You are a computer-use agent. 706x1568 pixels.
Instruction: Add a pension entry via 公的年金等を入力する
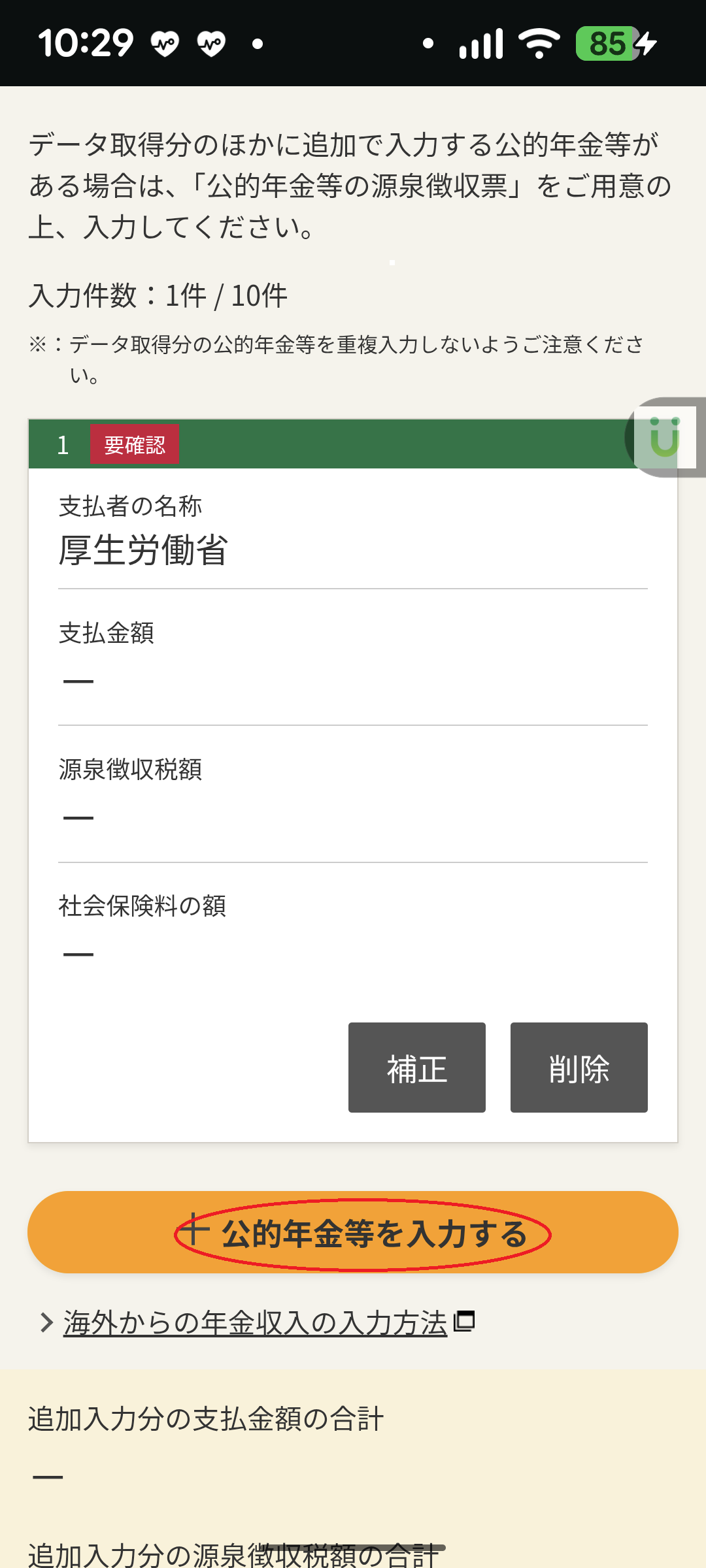pyautogui.click(x=353, y=1232)
